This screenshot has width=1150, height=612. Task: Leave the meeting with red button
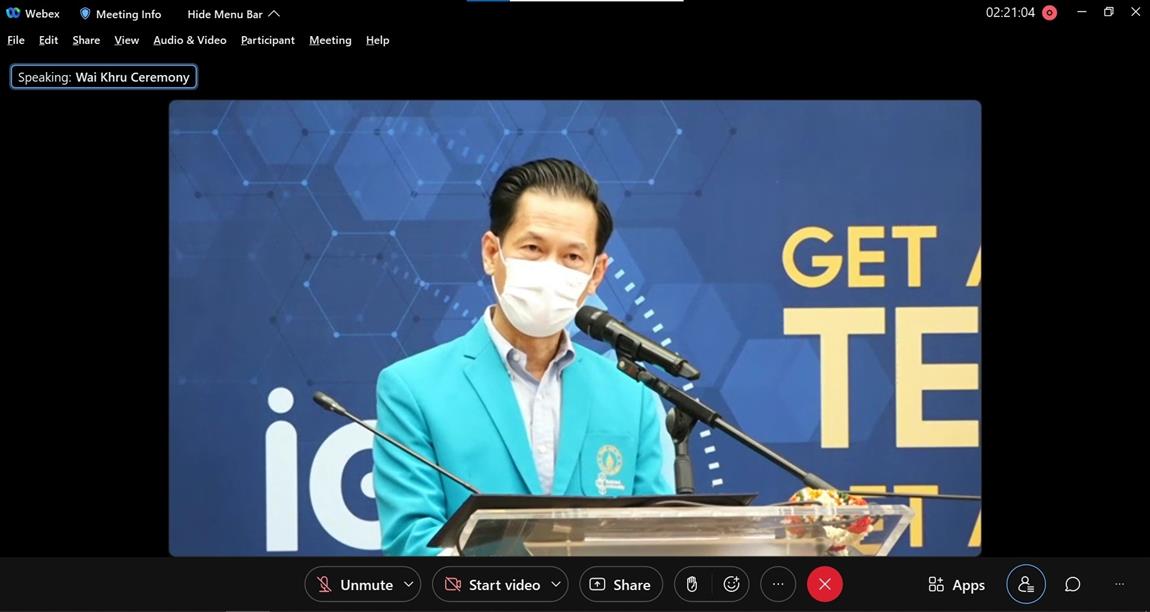click(x=824, y=585)
